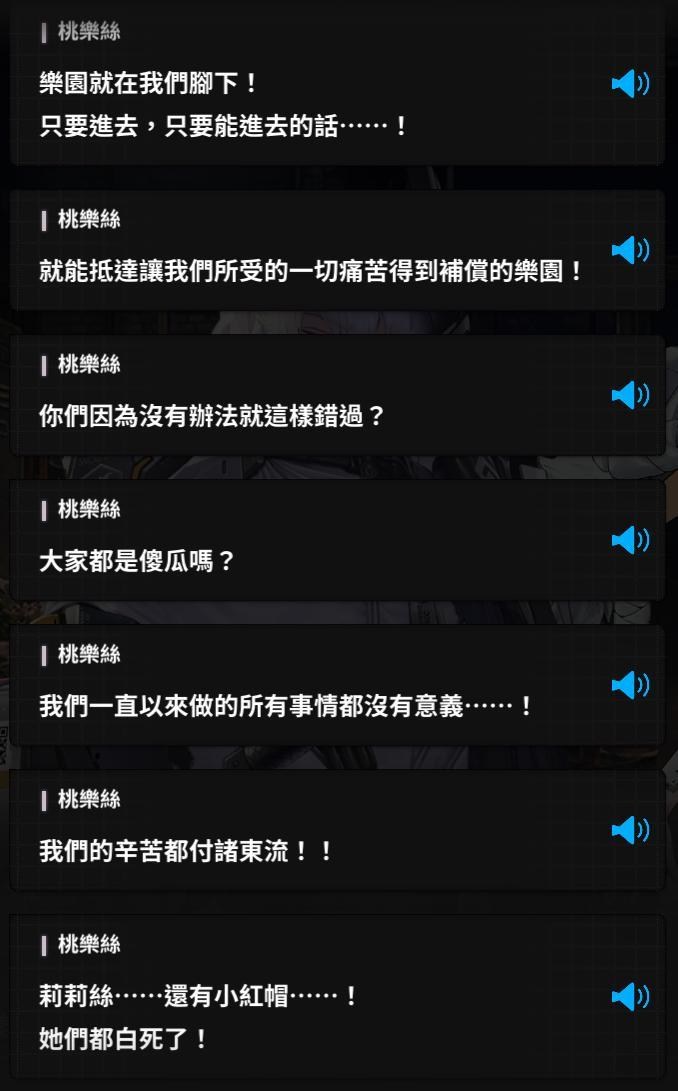The image size is (678, 1091).
Task: Play audio for 就能抵達讓我們所受的一切痛苦 line
Action: point(630,250)
